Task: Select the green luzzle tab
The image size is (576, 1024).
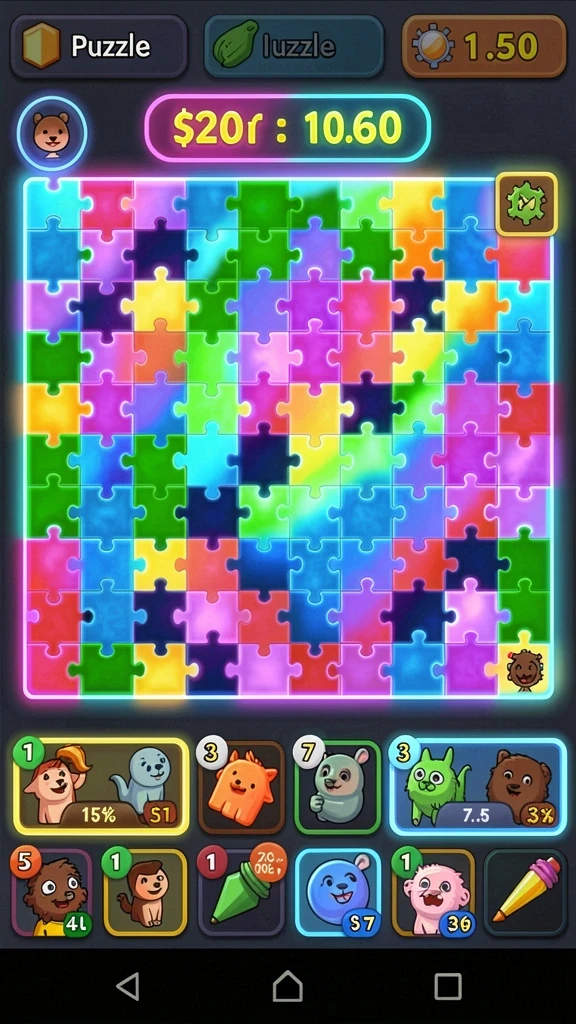Action: click(x=294, y=46)
